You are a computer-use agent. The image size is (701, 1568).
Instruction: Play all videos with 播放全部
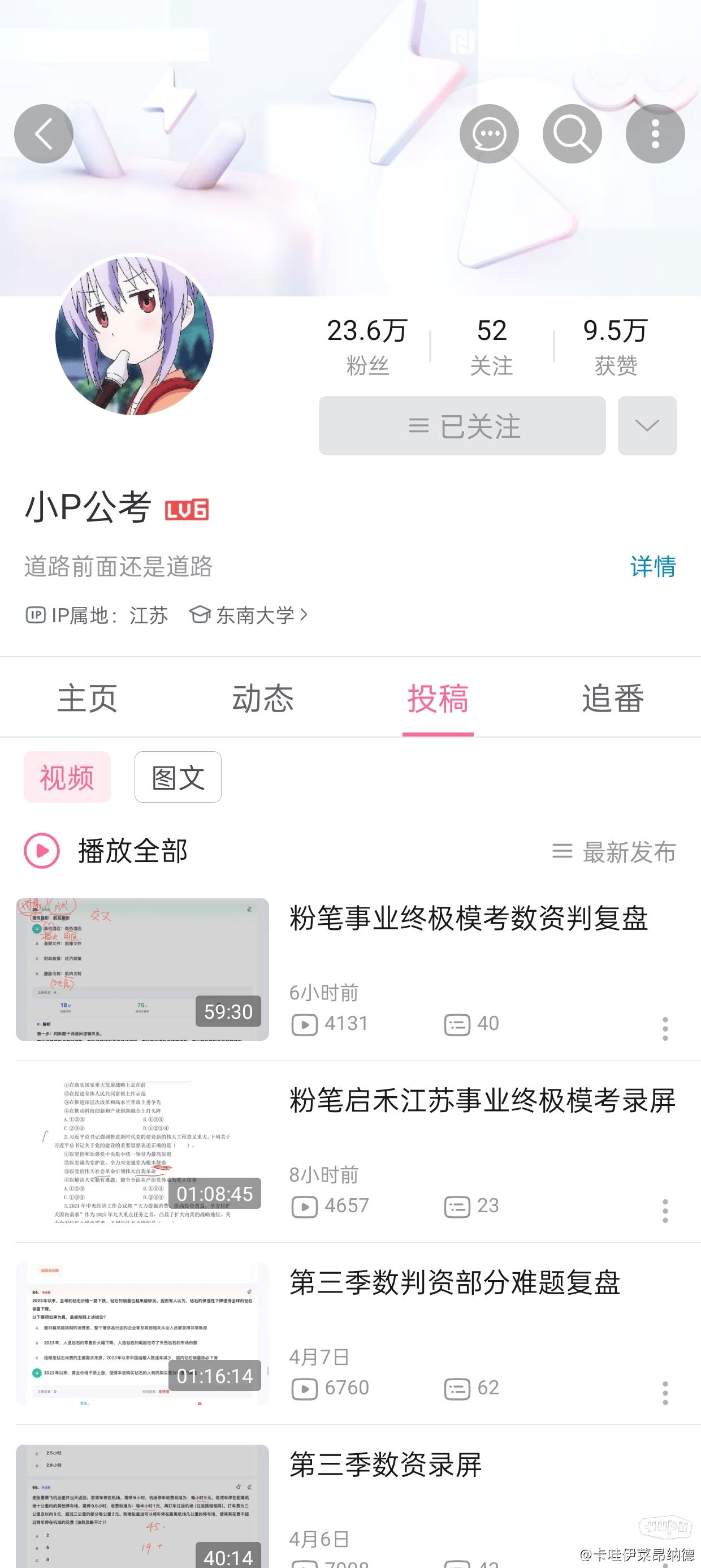[x=106, y=851]
